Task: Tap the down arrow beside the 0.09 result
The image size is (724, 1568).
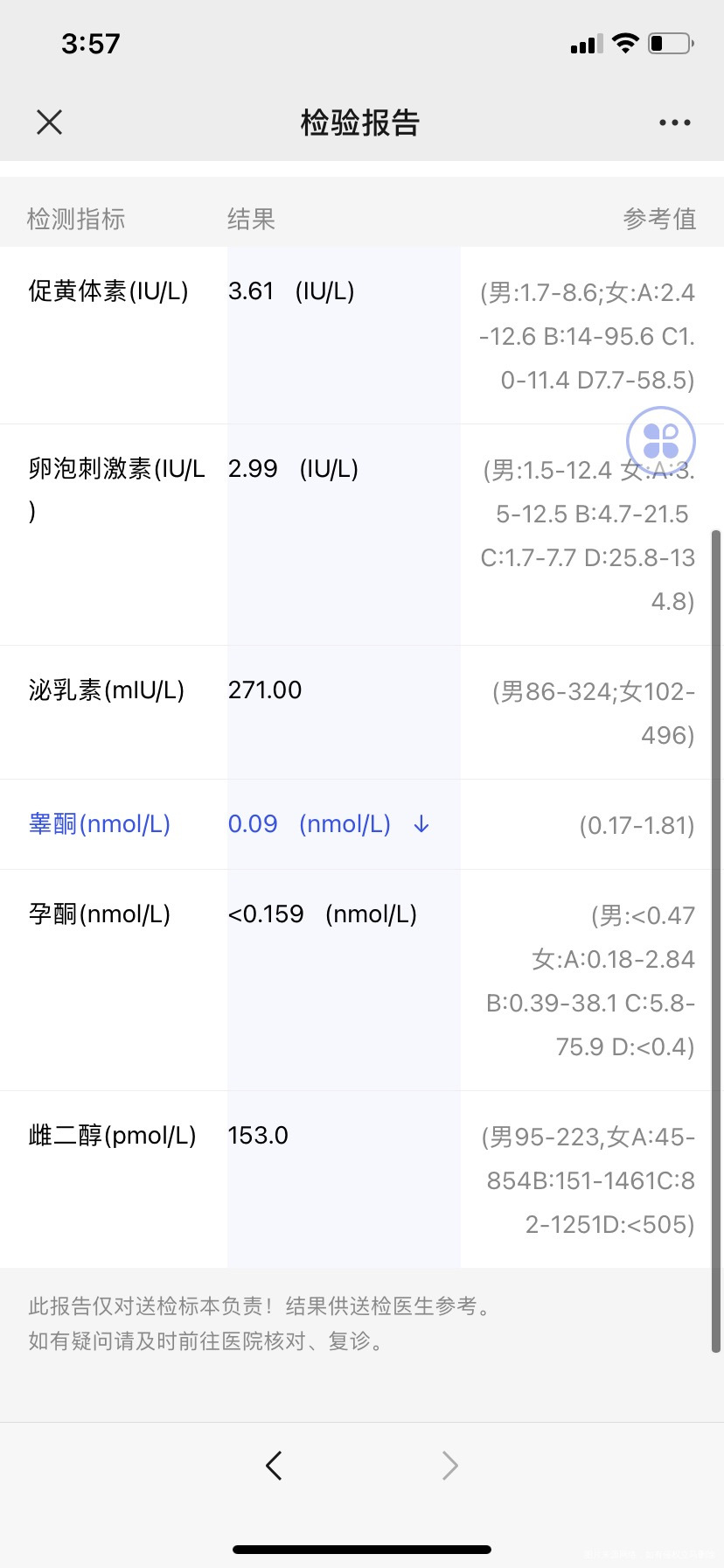Action: coord(421,823)
